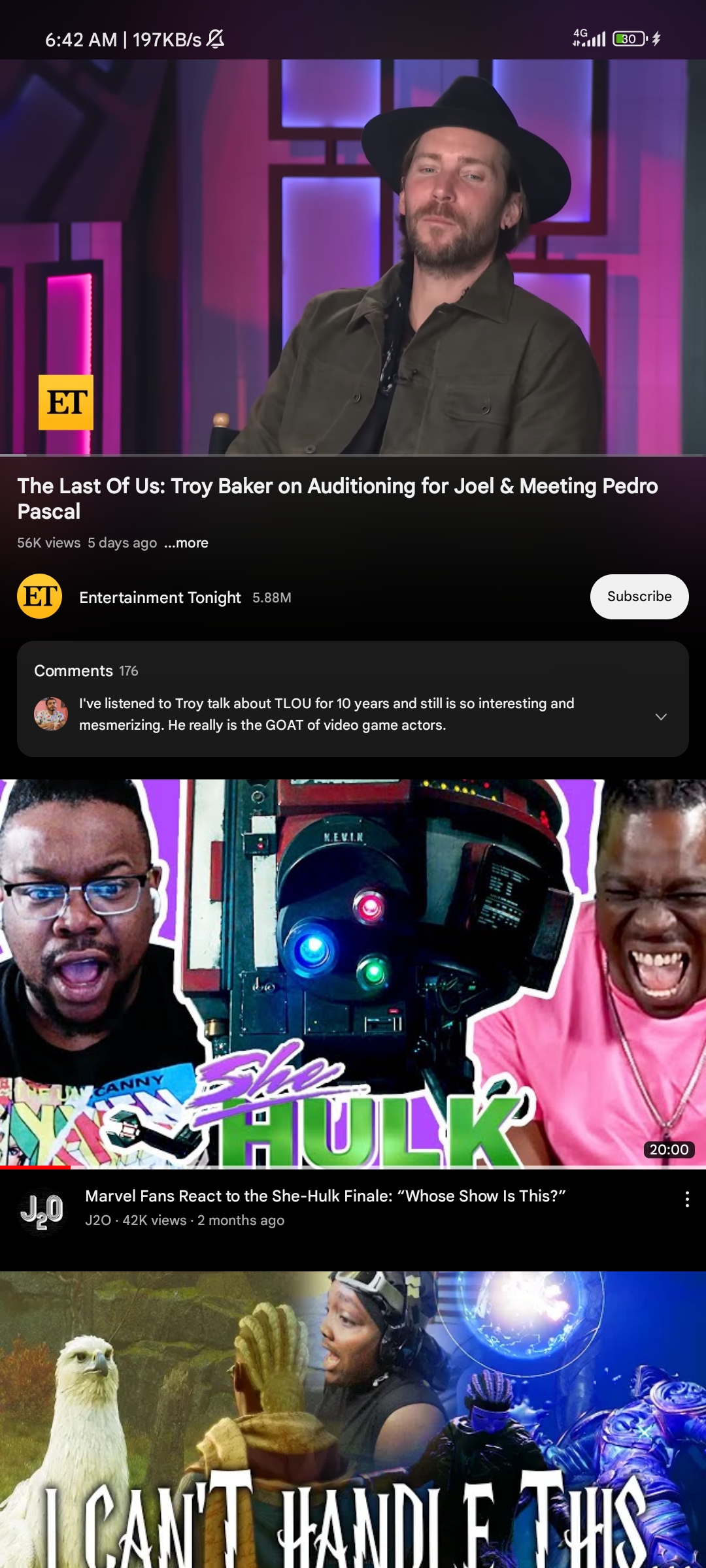Screen dimensions: 706x1568
Task: Open the 'I Can't Handle This' video
Action: pyautogui.click(x=353, y=1418)
